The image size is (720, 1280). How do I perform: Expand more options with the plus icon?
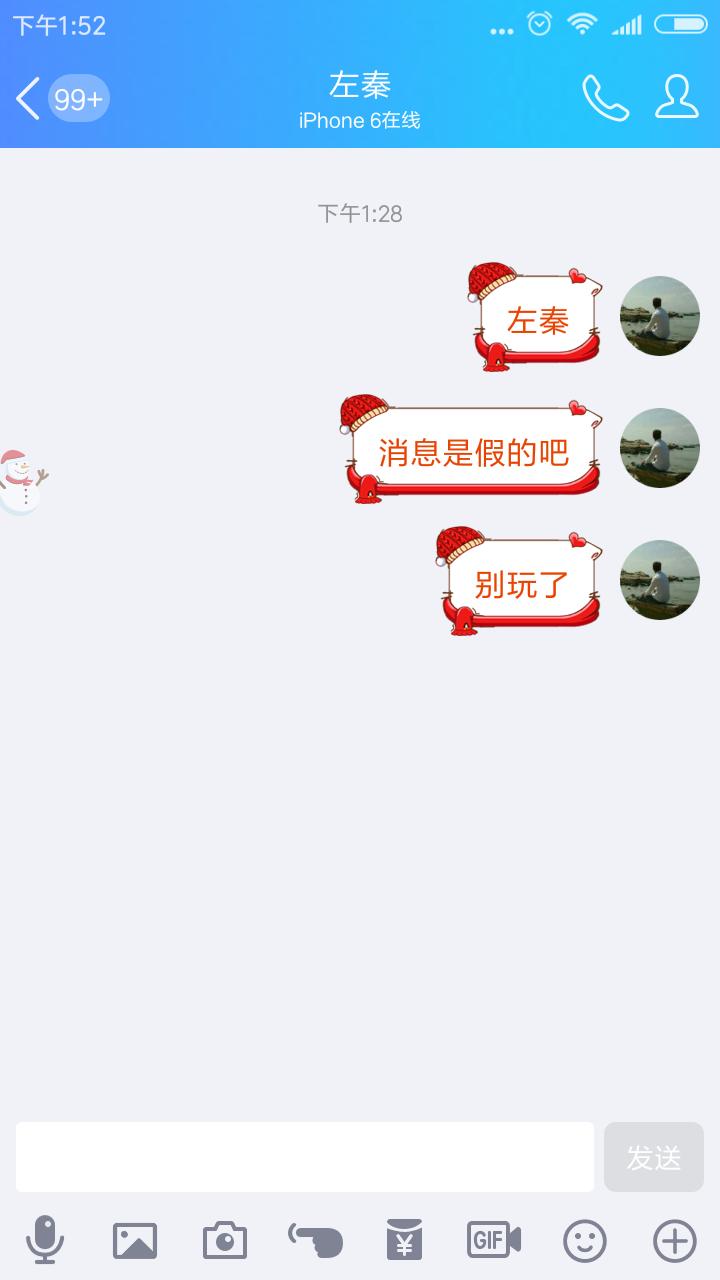(675, 1241)
